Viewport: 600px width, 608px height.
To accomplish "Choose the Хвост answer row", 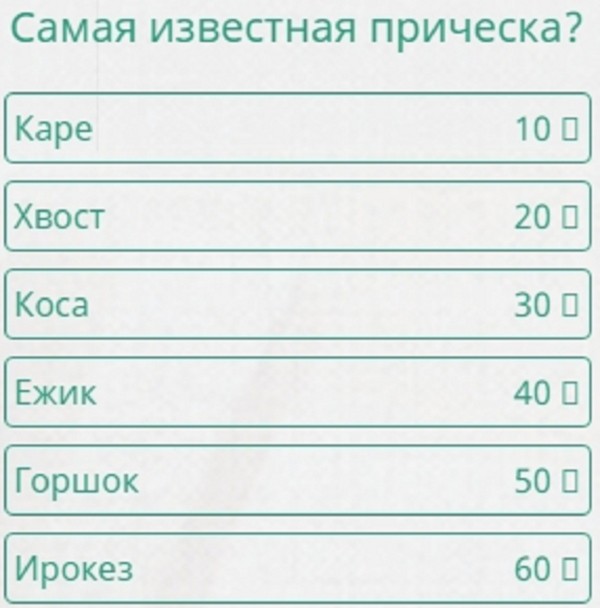I will (x=297, y=216).
